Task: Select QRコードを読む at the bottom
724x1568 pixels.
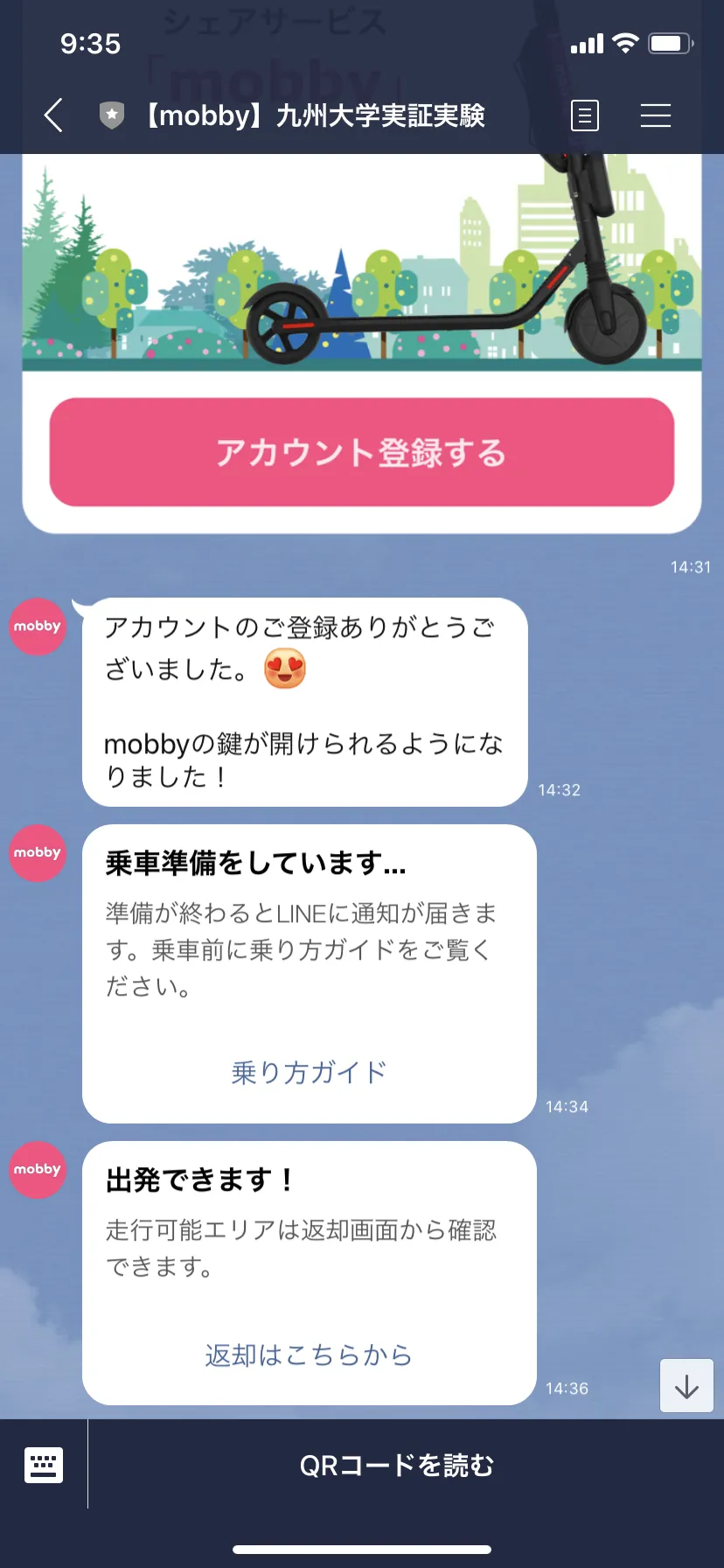Action: [397, 1465]
